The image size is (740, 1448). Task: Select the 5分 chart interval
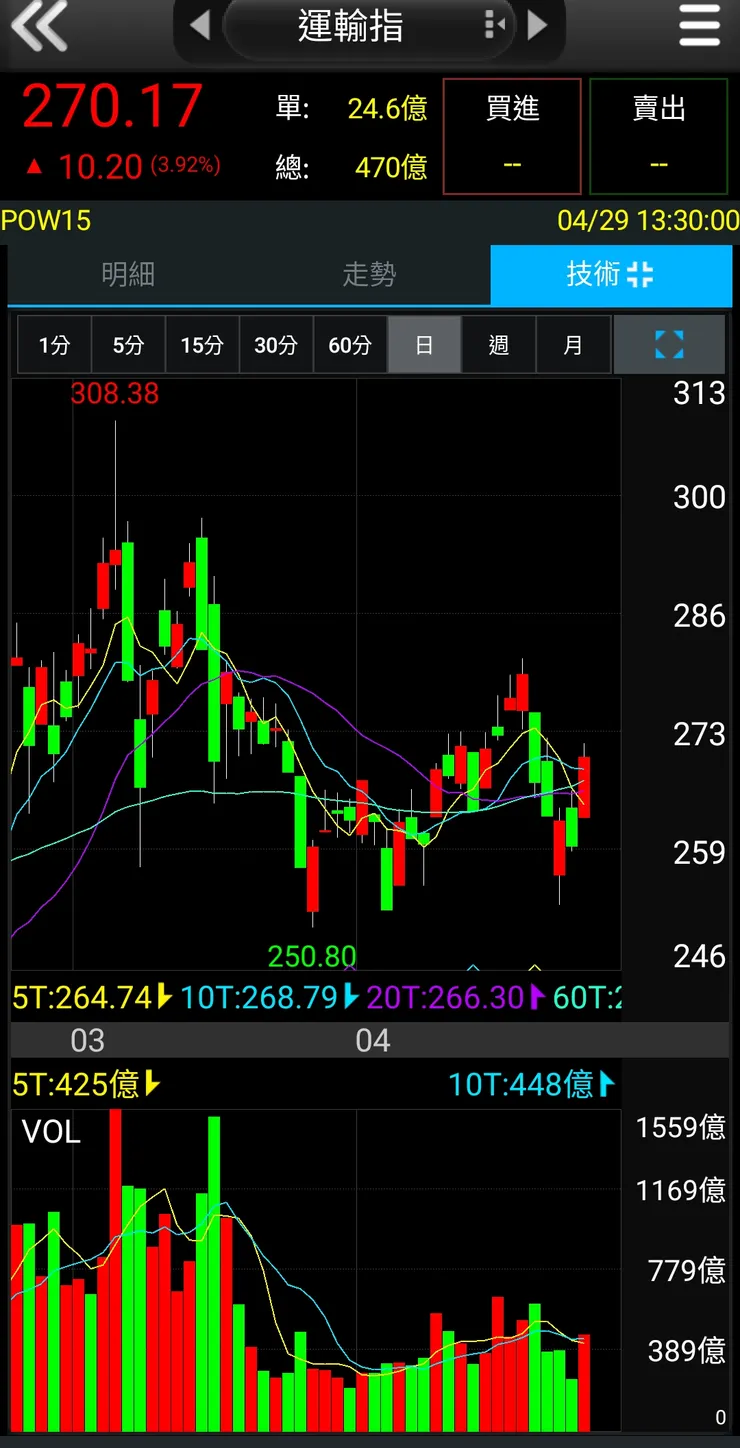point(128,345)
